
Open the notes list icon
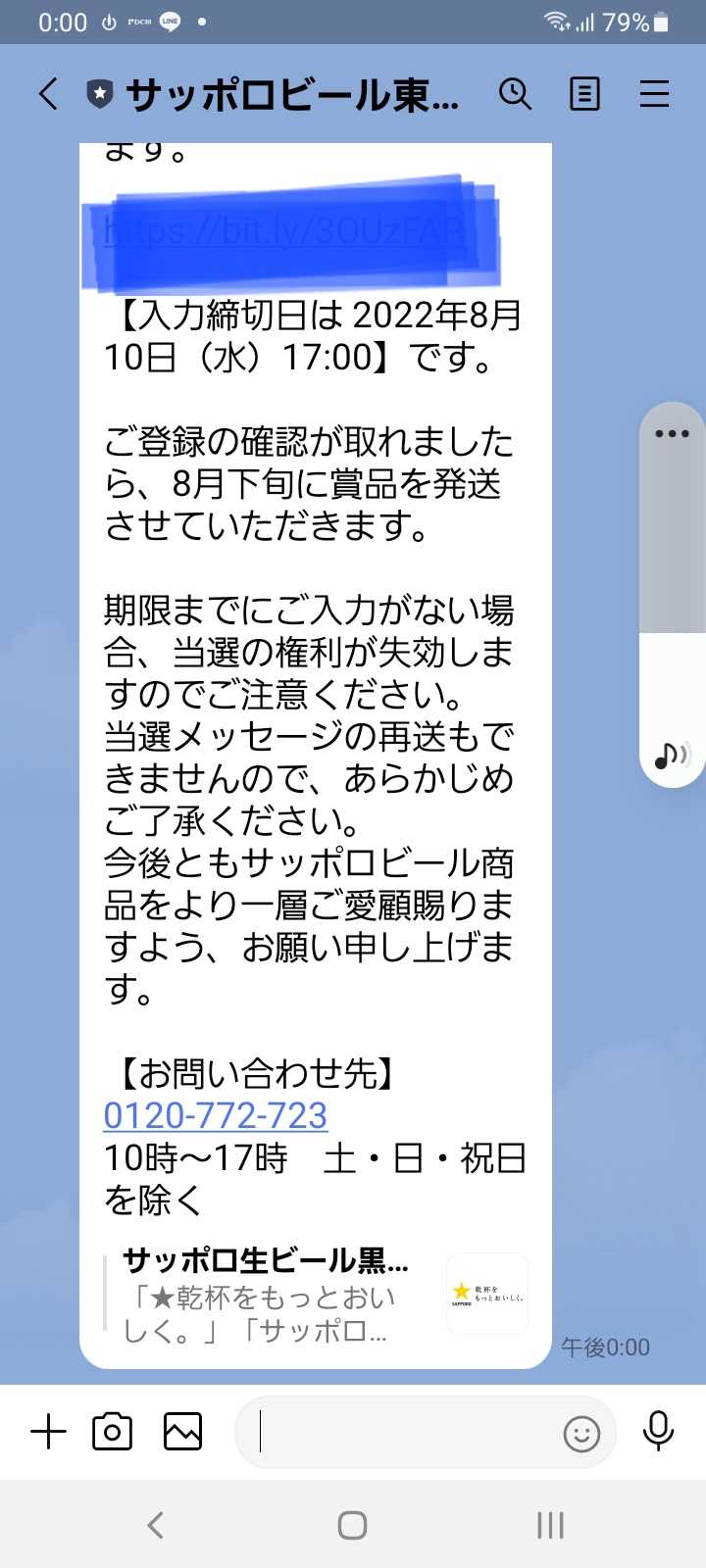584,94
